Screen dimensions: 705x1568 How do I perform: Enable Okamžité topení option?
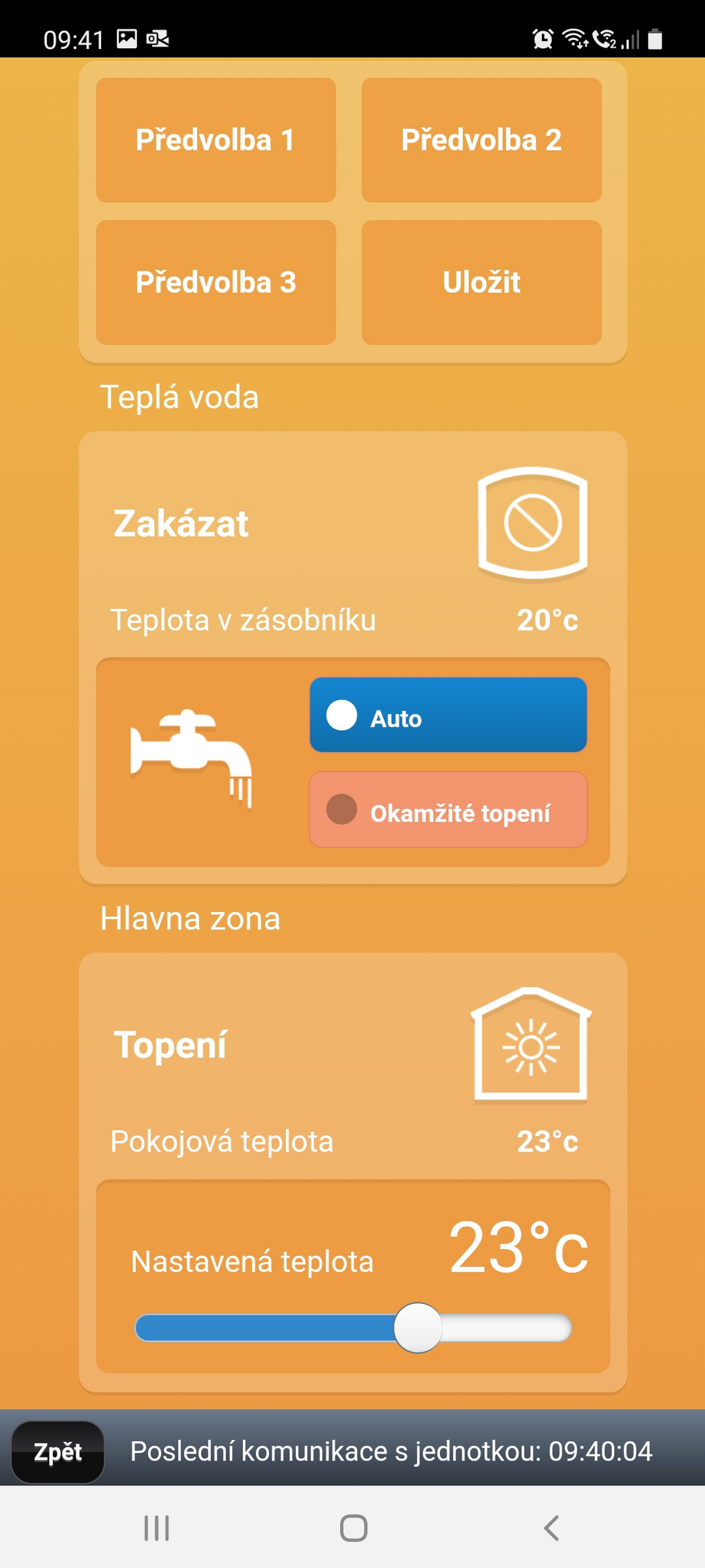[x=448, y=809]
